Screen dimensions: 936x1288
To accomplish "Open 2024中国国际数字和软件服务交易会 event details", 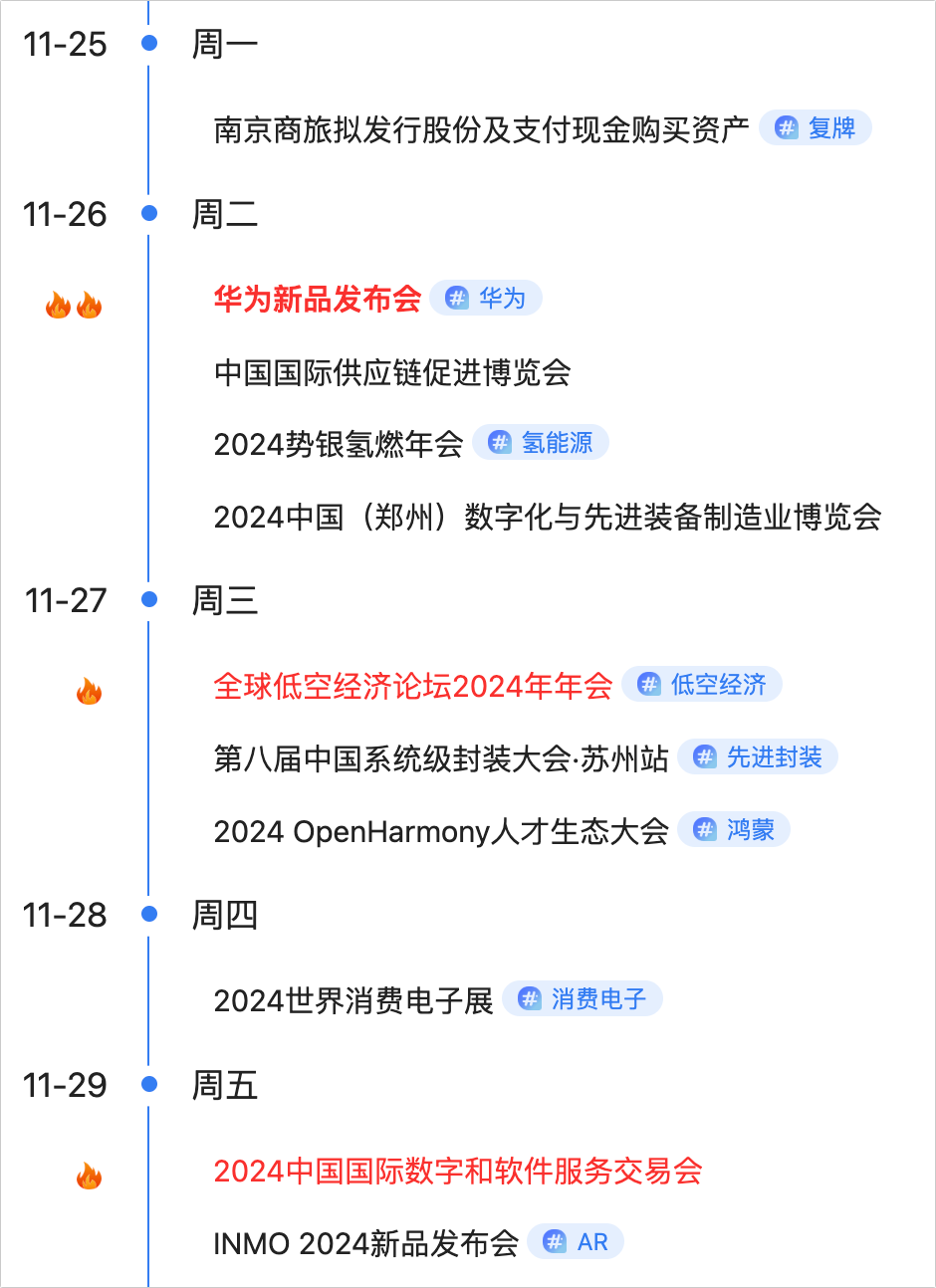I will coord(458,1172).
